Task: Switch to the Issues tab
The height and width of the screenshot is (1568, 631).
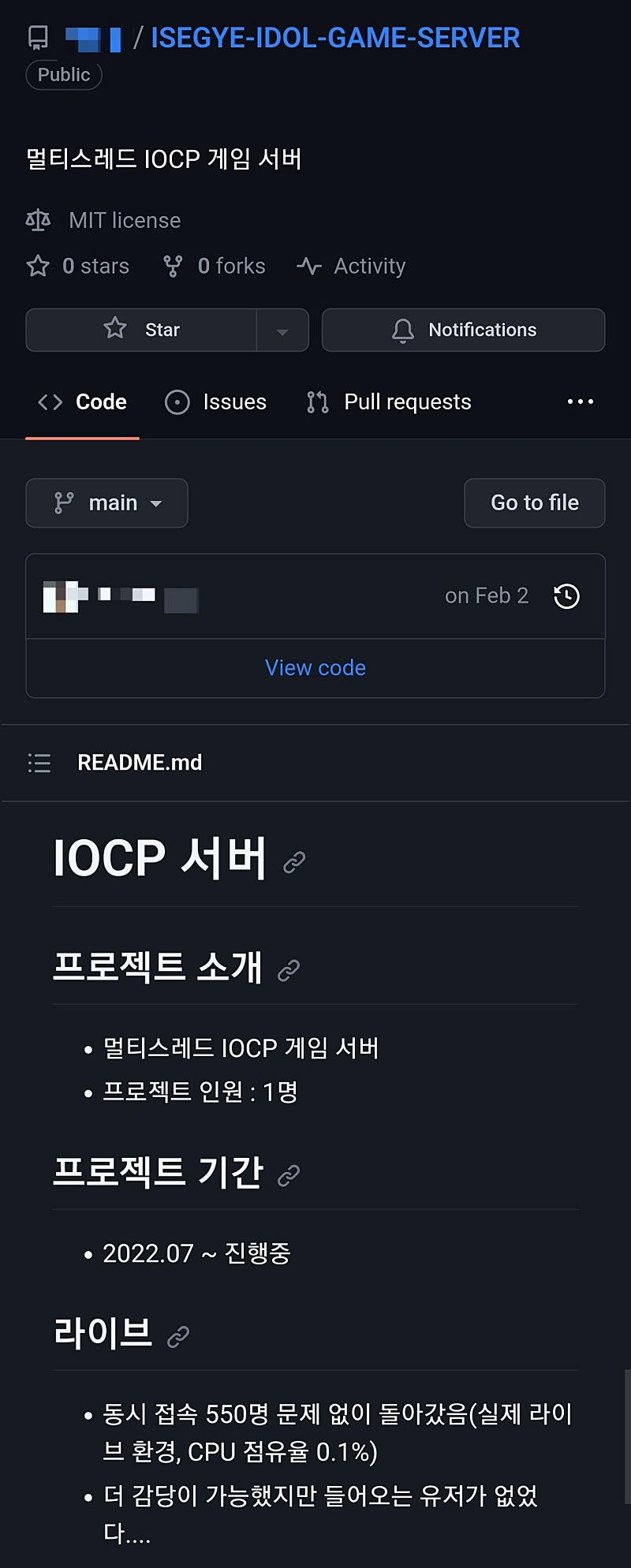Action: [216, 402]
